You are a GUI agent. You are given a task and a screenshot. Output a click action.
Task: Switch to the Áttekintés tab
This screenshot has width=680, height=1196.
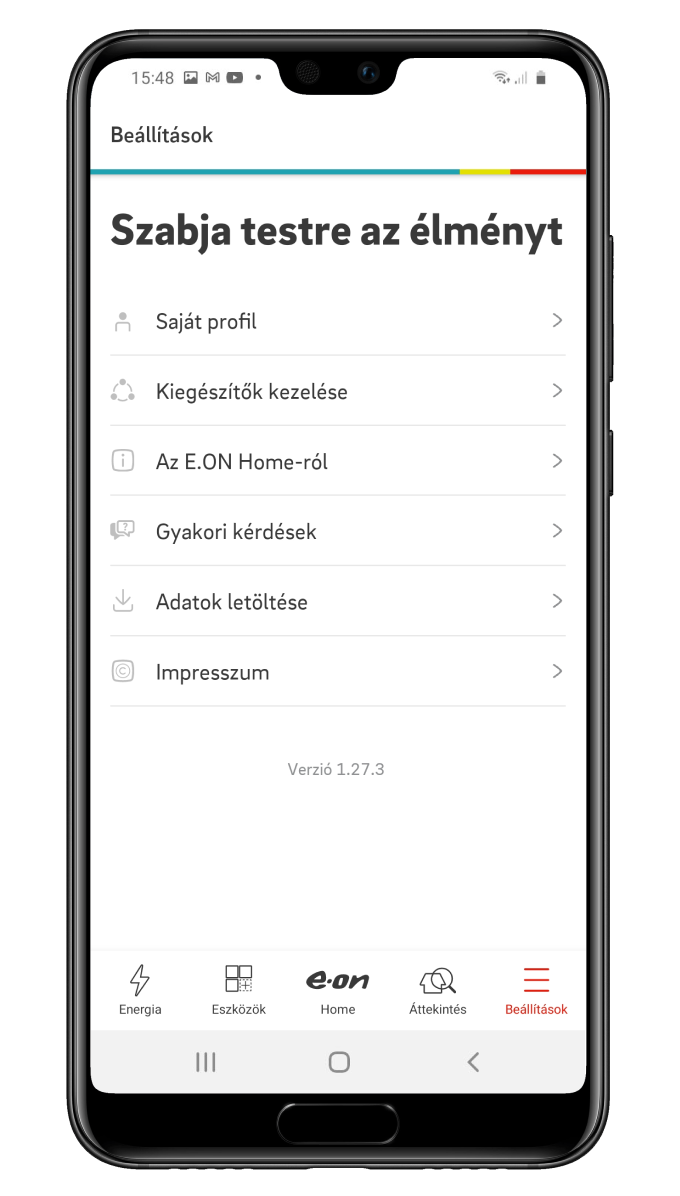[437, 990]
